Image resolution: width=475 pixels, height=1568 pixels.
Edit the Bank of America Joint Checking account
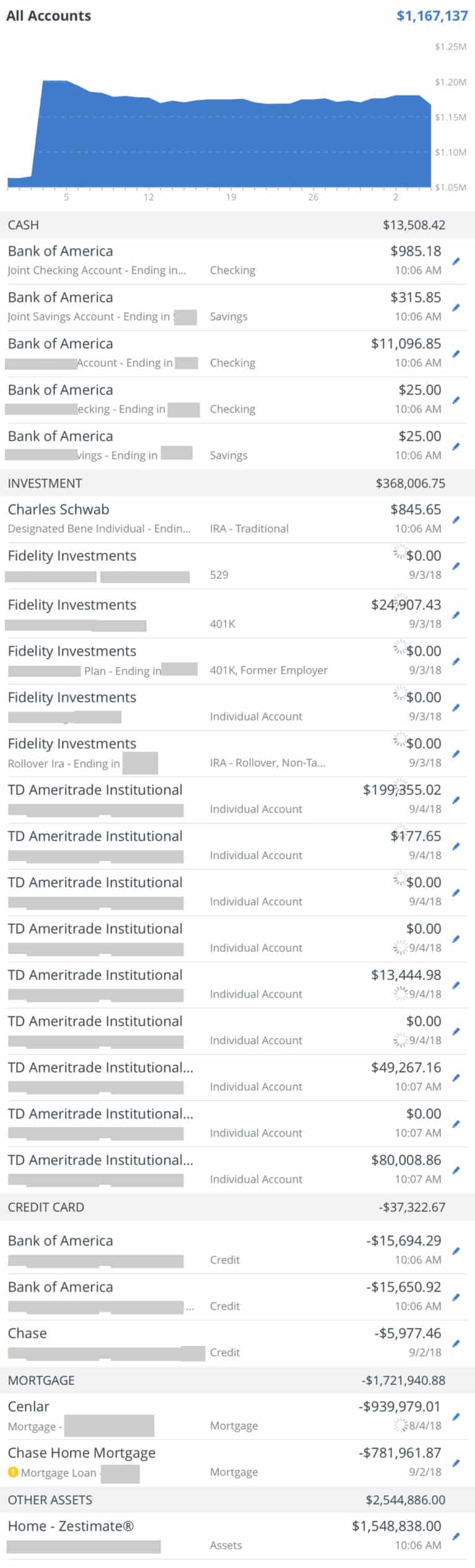(x=456, y=261)
